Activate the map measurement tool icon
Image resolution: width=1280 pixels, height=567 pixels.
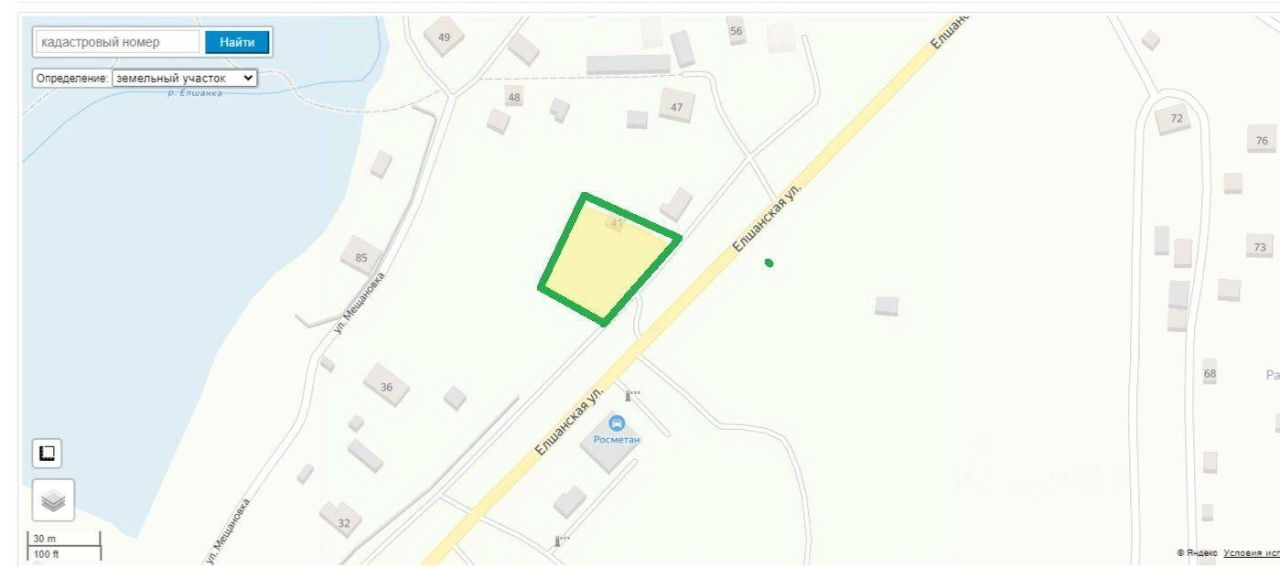coord(46,453)
